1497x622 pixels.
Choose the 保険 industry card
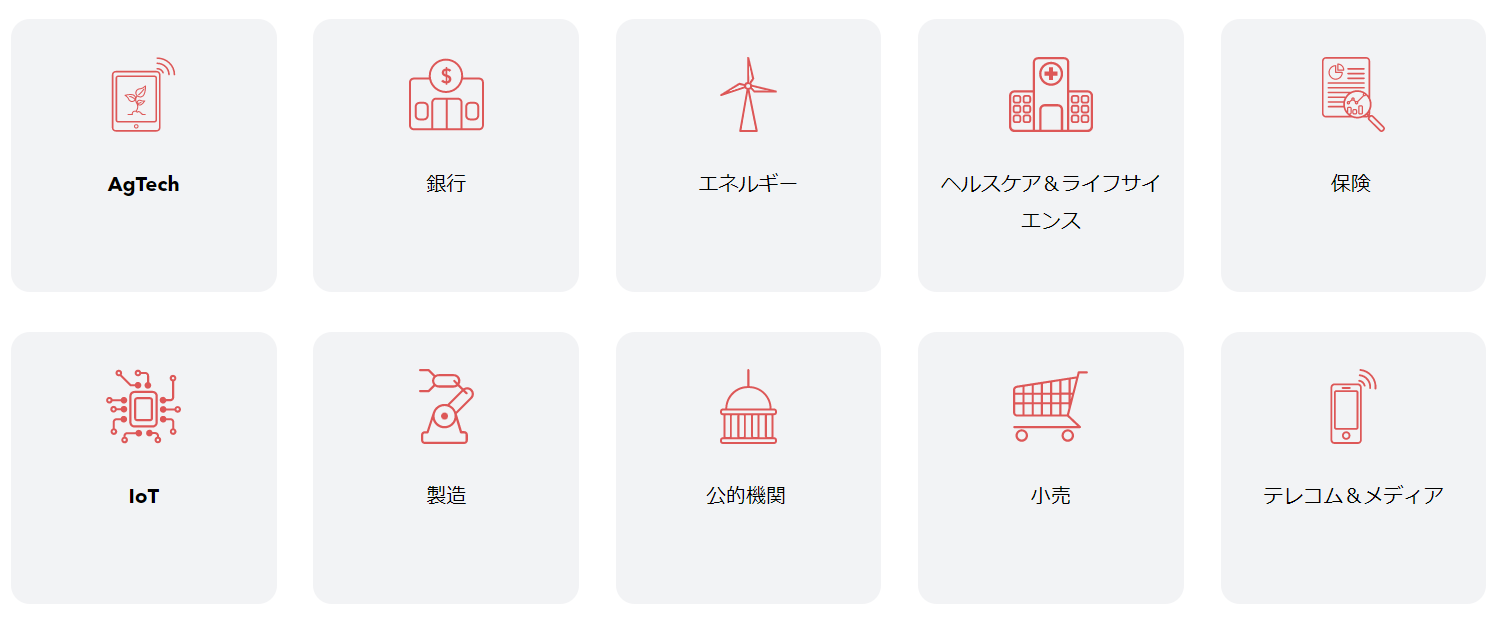pyautogui.click(x=1352, y=155)
